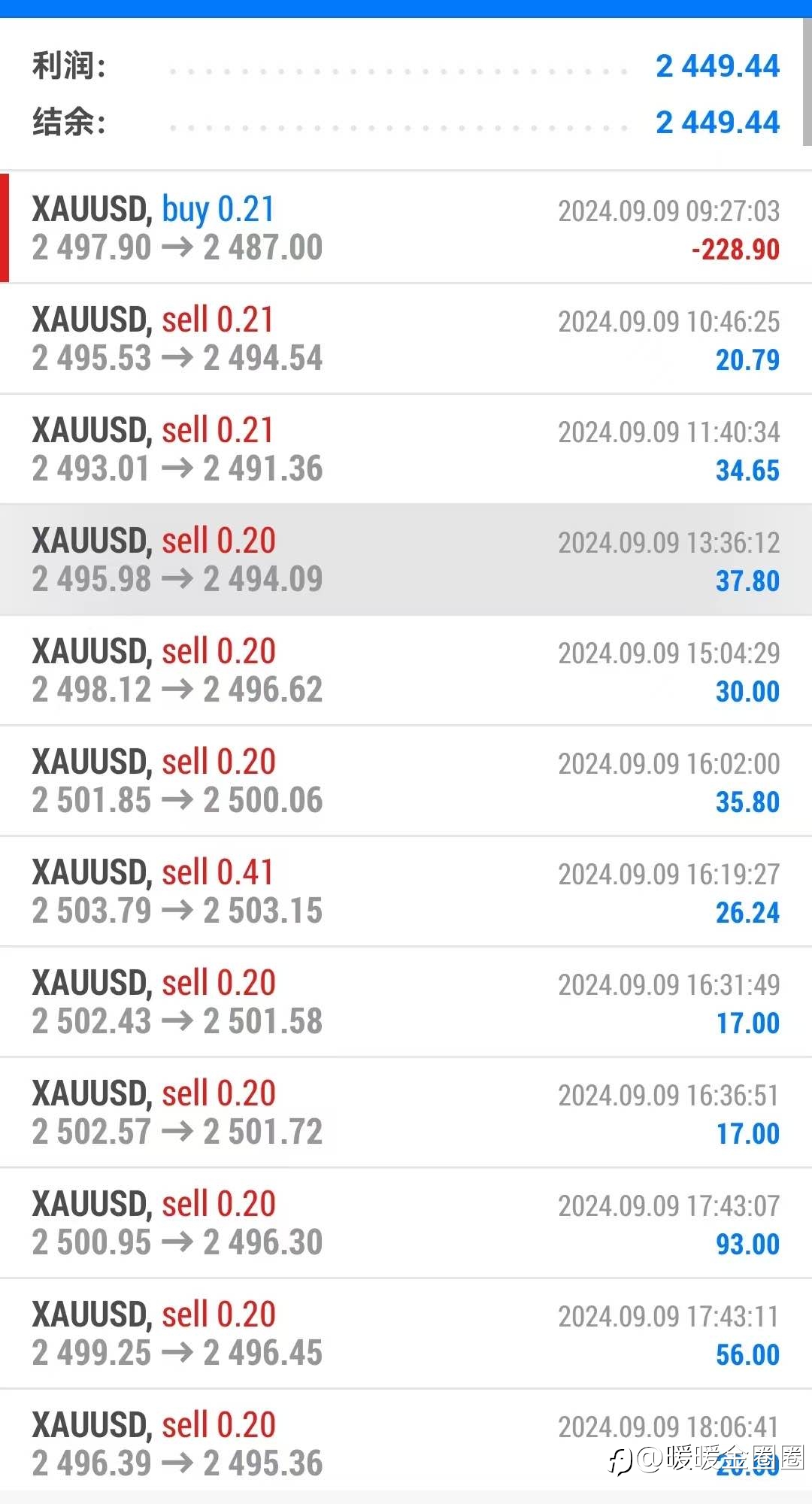The height and width of the screenshot is (1504, 812).
Task: Expand the sell 0.20 trade with profit 30.00
Action: 406,670
